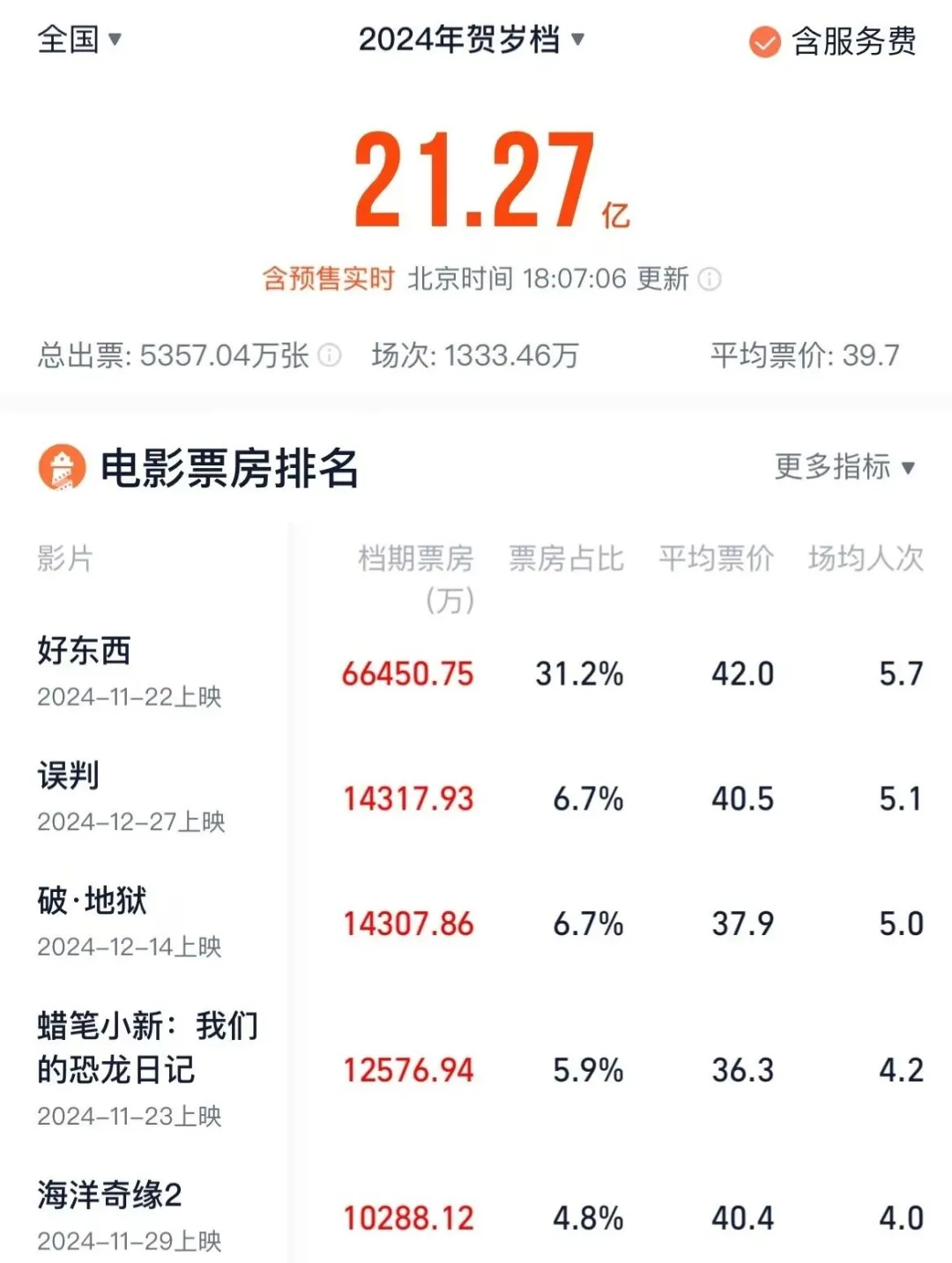View box office details for 海洋奇缘2
Viewport: 952px width, 1263px height.
(109, 1195)
